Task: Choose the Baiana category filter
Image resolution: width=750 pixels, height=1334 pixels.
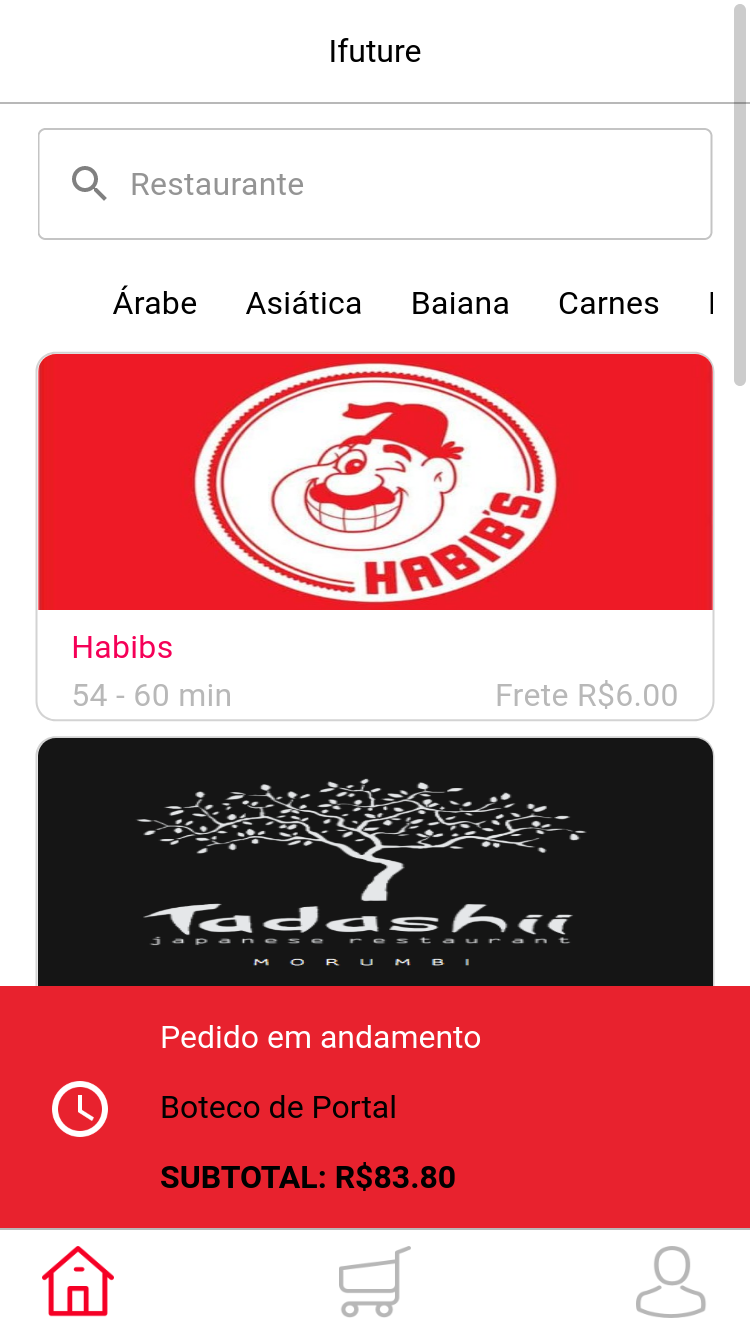Action: point(460,303)
